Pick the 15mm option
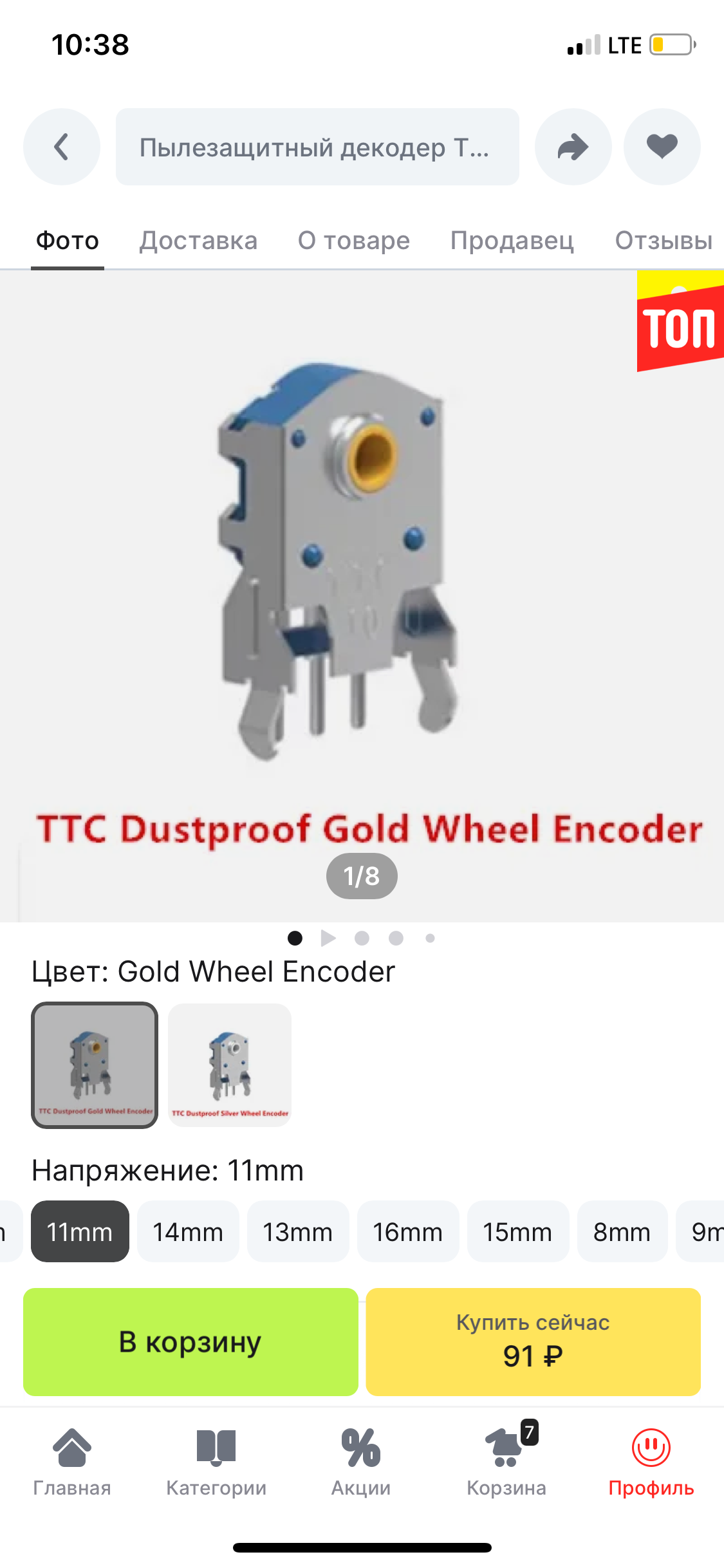This screenshot has width=724, height=1568. [x=518, y=1231]
